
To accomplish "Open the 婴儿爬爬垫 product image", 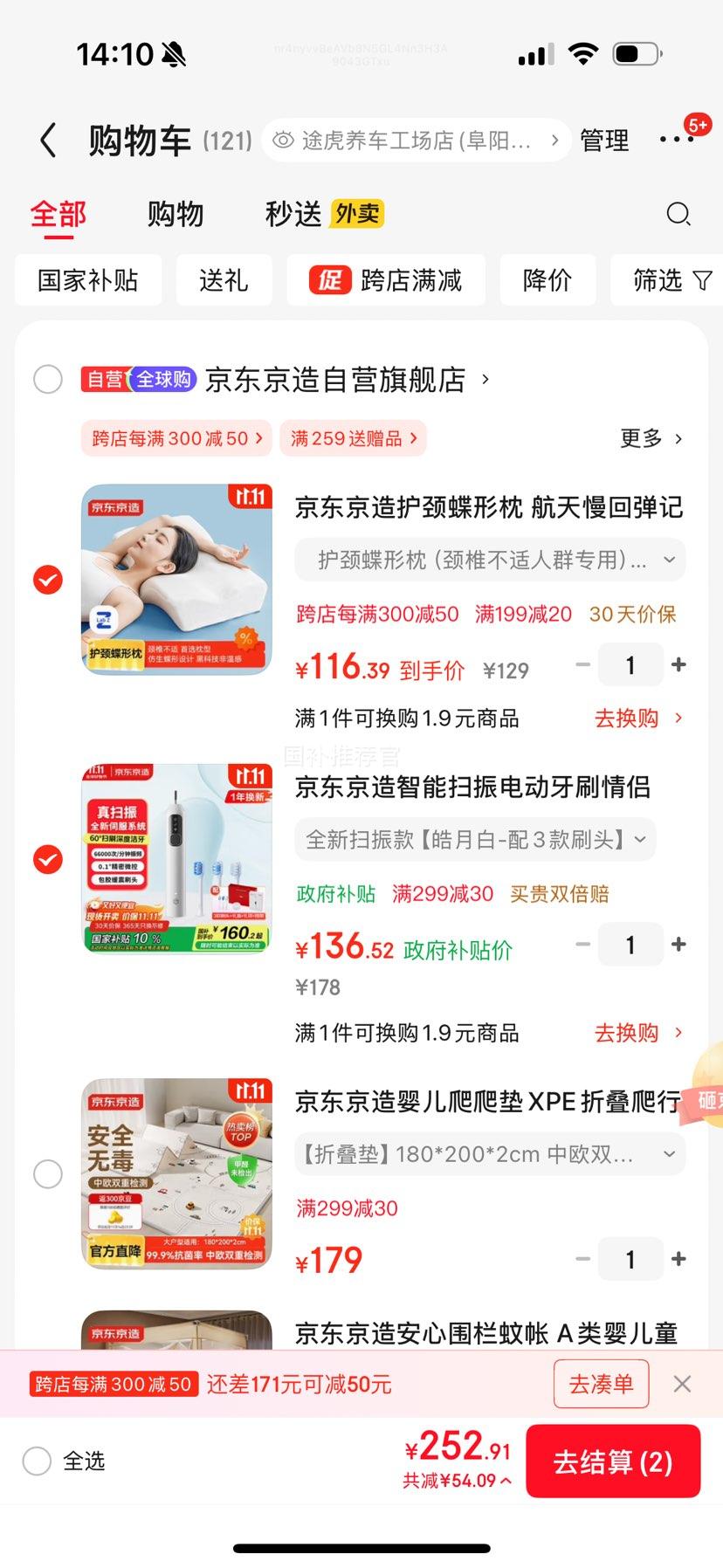I will coord(177,1174).
